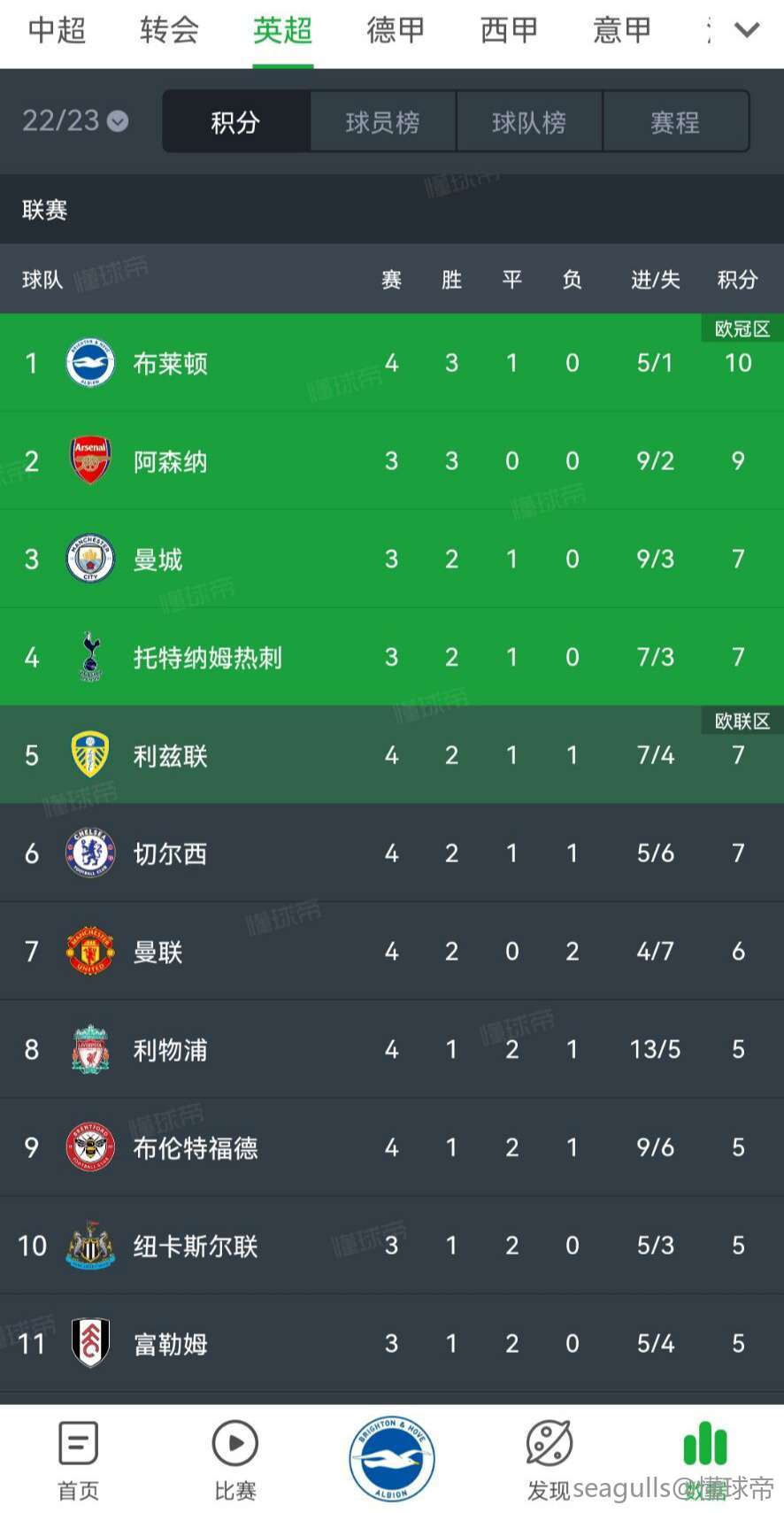
Task: Go to the 意甲 league tab
Action: (622, 30)
